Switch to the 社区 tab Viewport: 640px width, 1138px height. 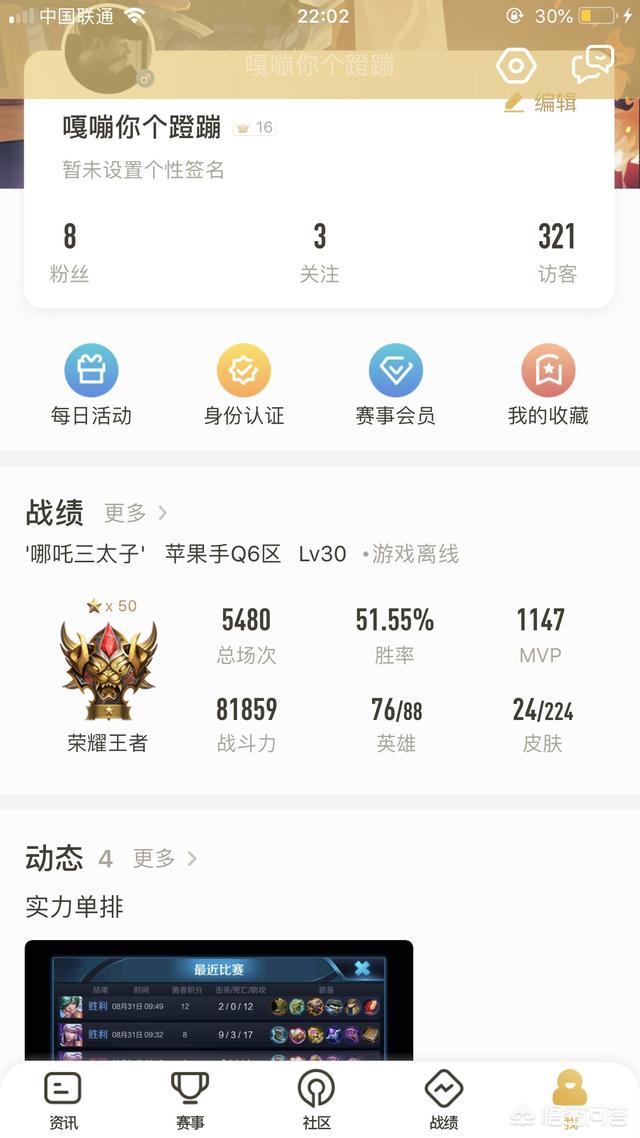point(317,1099)
